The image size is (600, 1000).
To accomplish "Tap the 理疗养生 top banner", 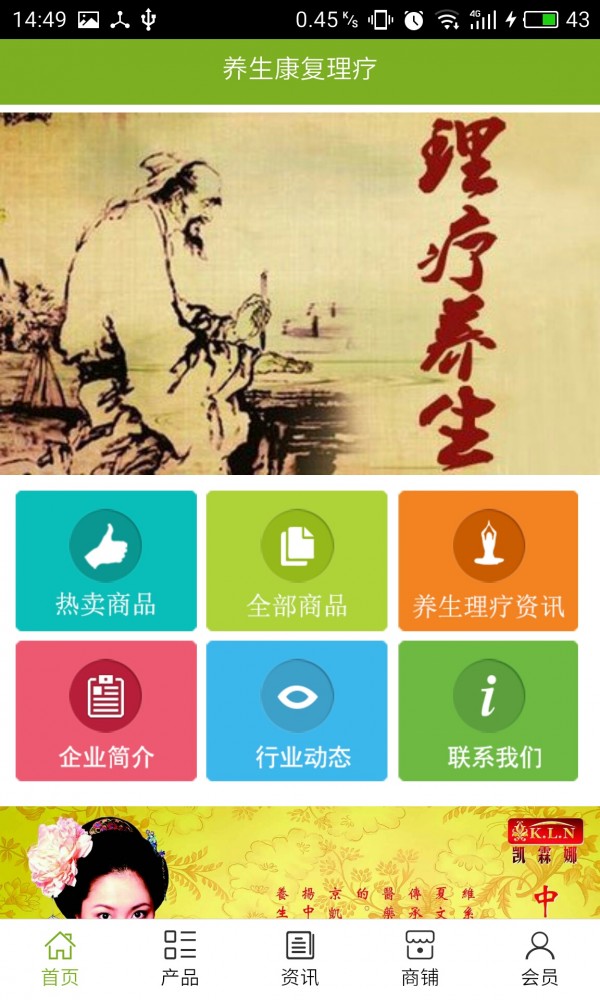I will click(300, 293).
